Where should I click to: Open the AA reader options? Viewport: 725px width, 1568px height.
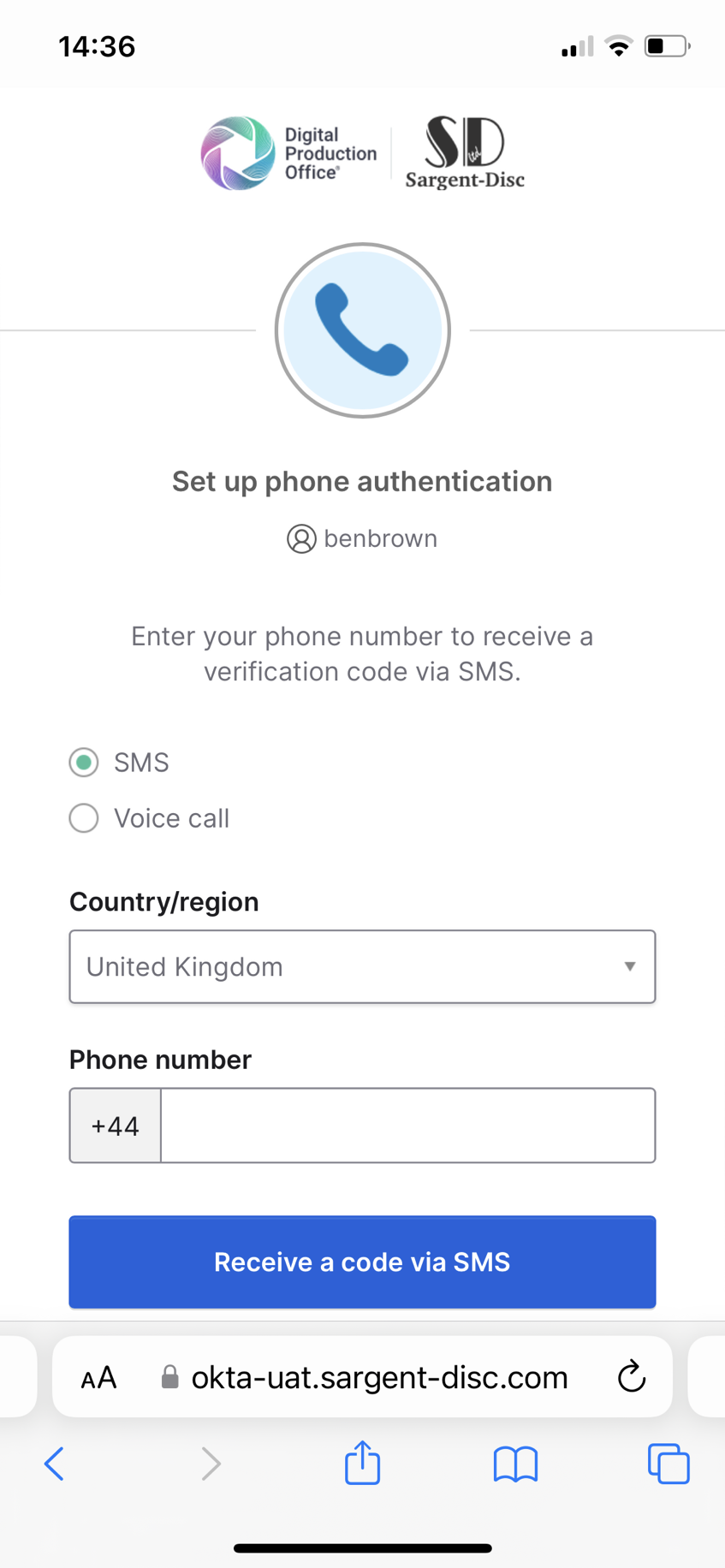(98, 1378)
